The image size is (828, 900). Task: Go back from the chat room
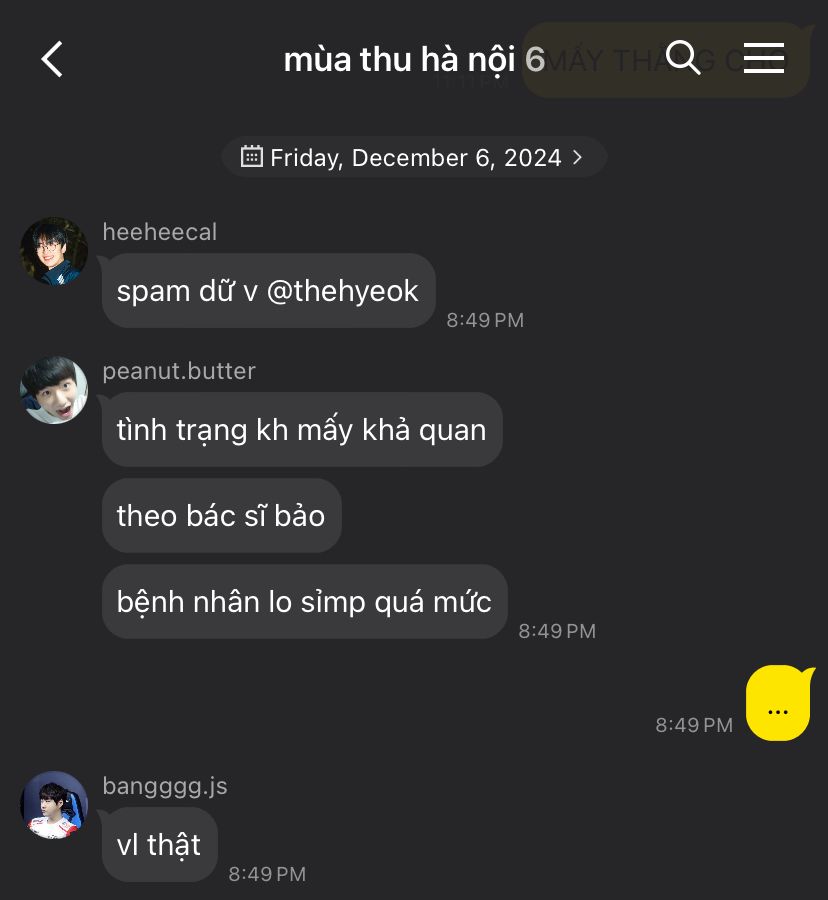(x=52, y=59)
